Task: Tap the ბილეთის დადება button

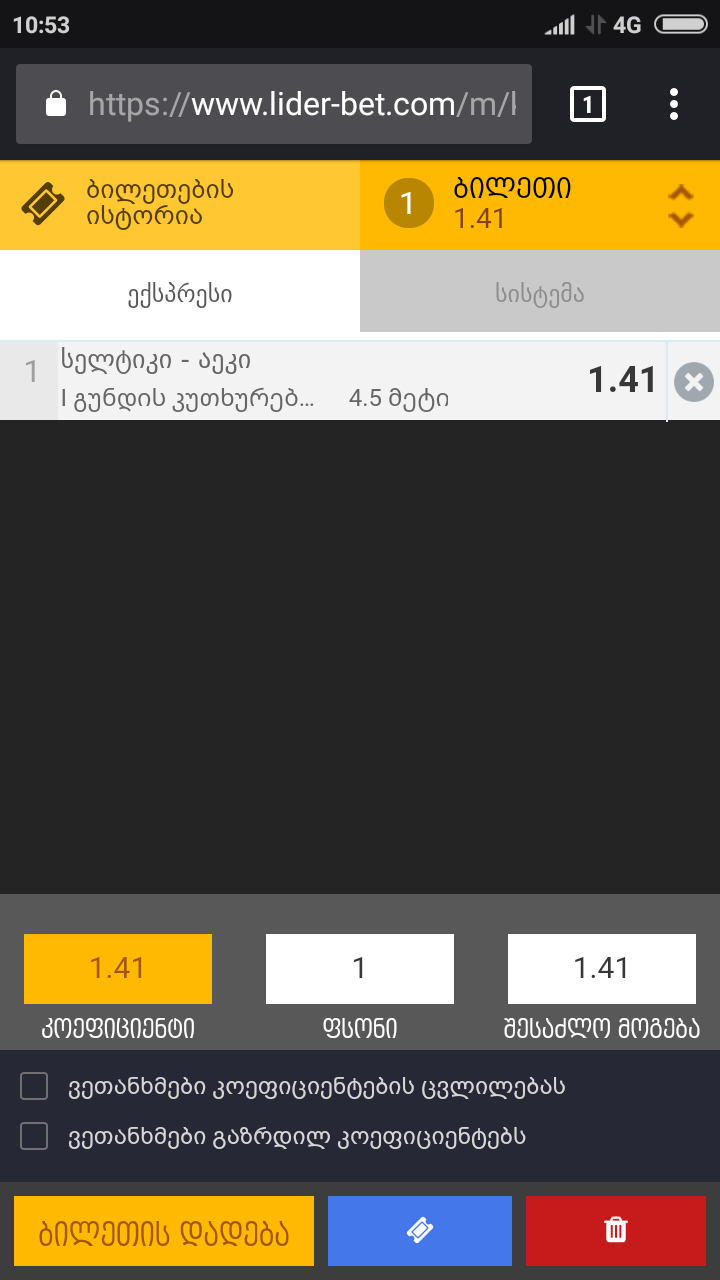Action: coord(164,1231)
